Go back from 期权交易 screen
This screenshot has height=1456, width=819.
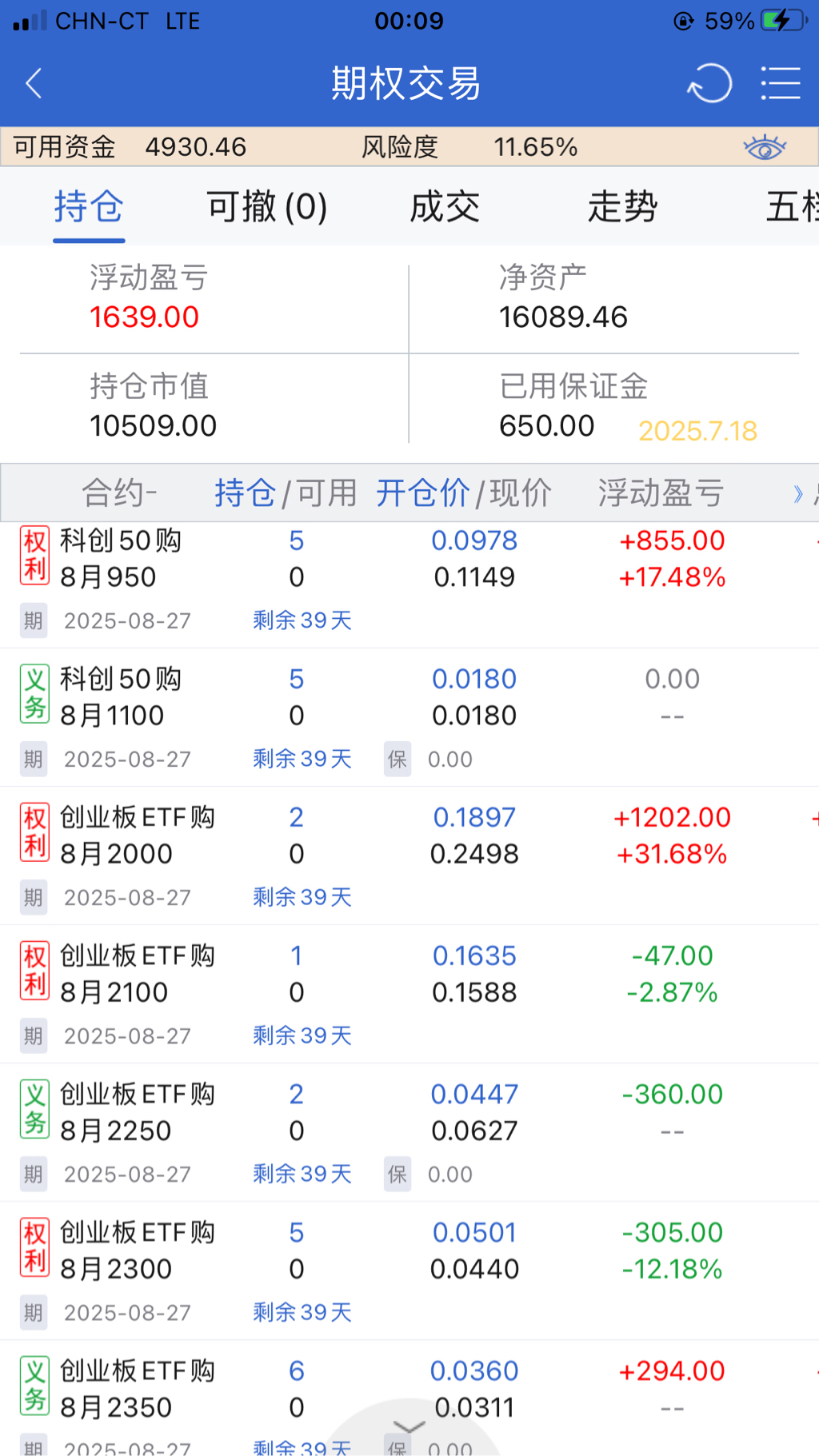coord(34,83)
